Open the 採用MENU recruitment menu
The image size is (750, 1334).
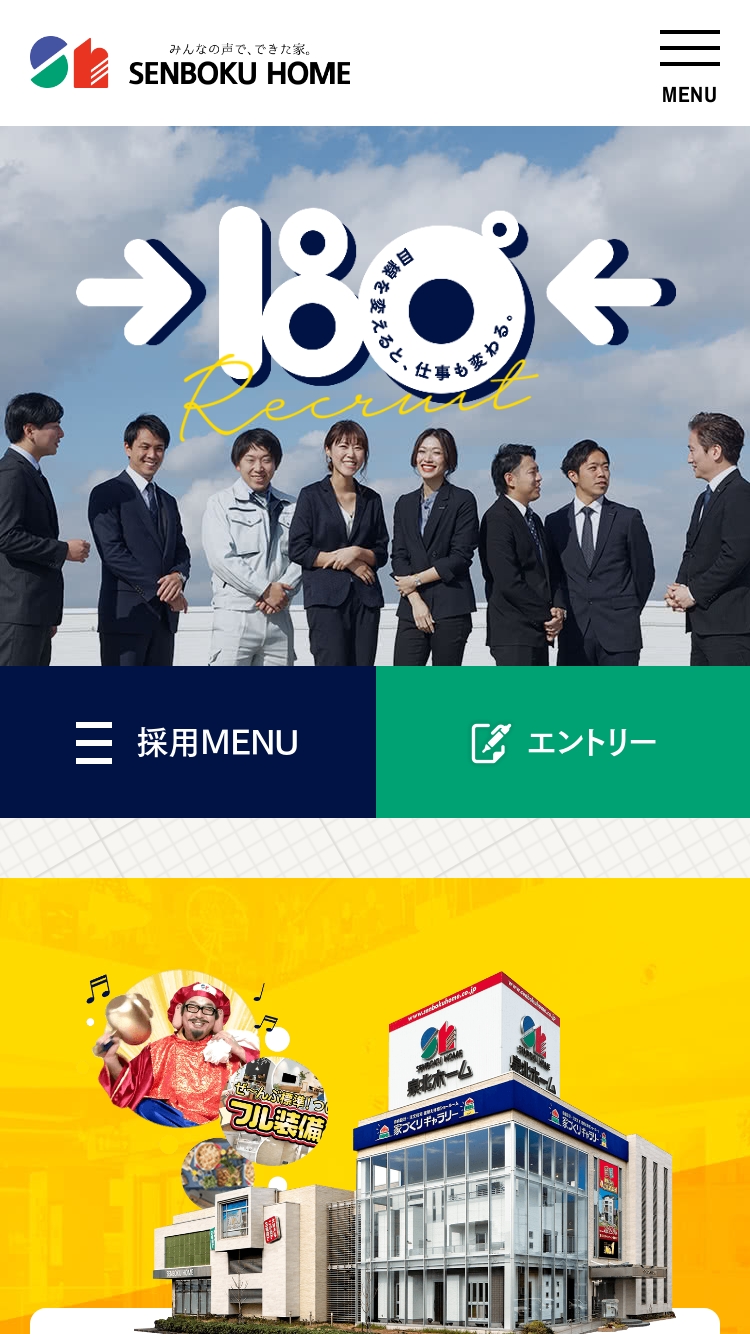(x=188, y=743)
